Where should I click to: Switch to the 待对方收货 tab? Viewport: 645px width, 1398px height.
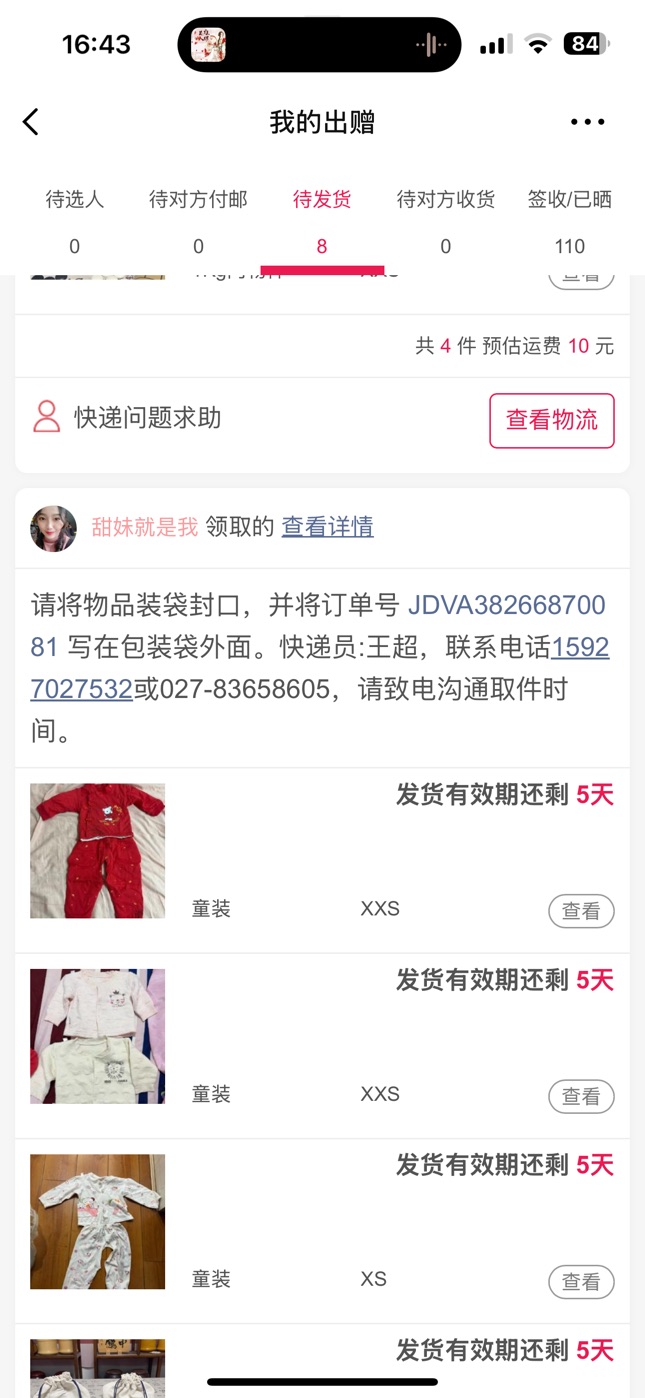(x=445, y=219)
